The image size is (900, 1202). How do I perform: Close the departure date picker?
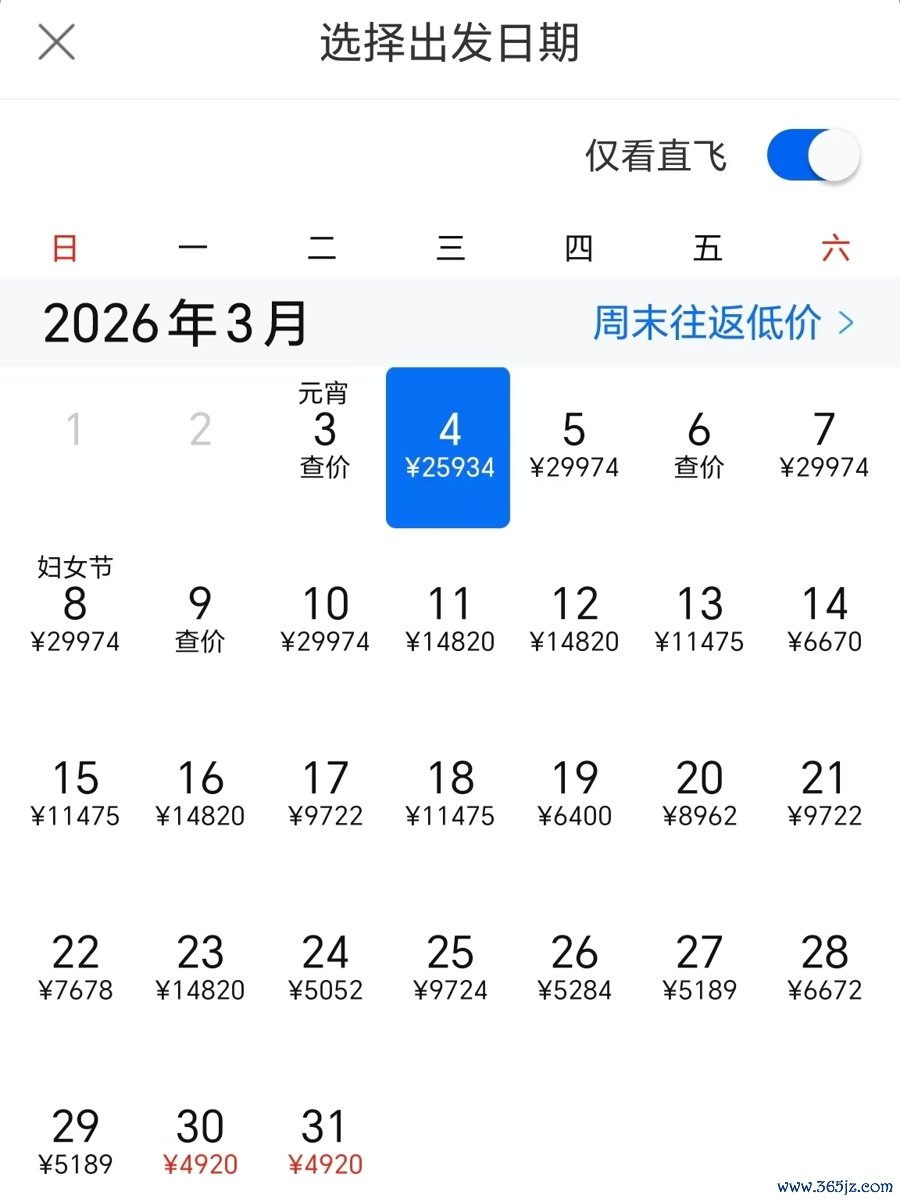point(56,43)
